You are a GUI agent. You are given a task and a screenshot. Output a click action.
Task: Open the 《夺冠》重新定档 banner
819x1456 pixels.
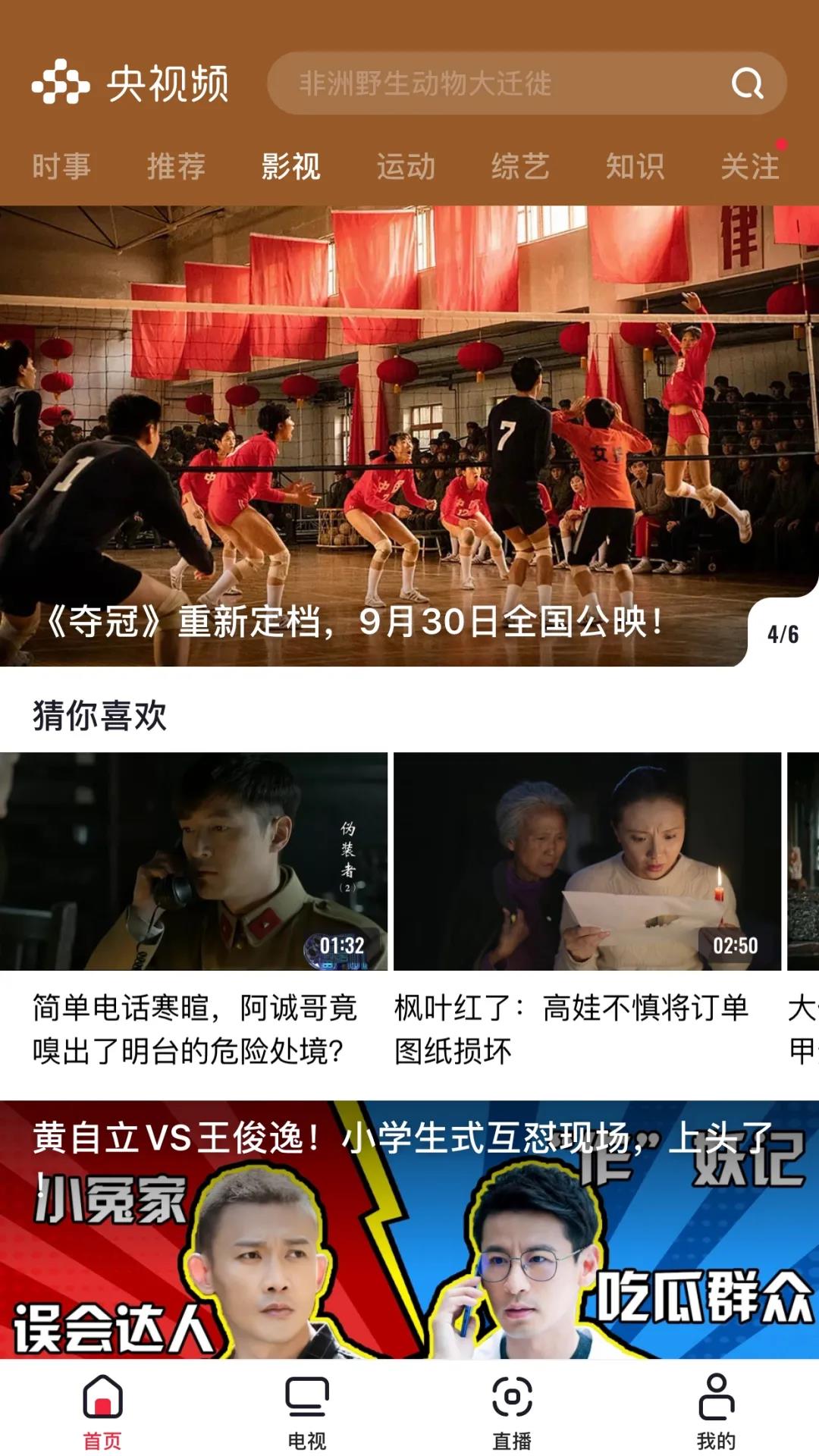[409, 436]
